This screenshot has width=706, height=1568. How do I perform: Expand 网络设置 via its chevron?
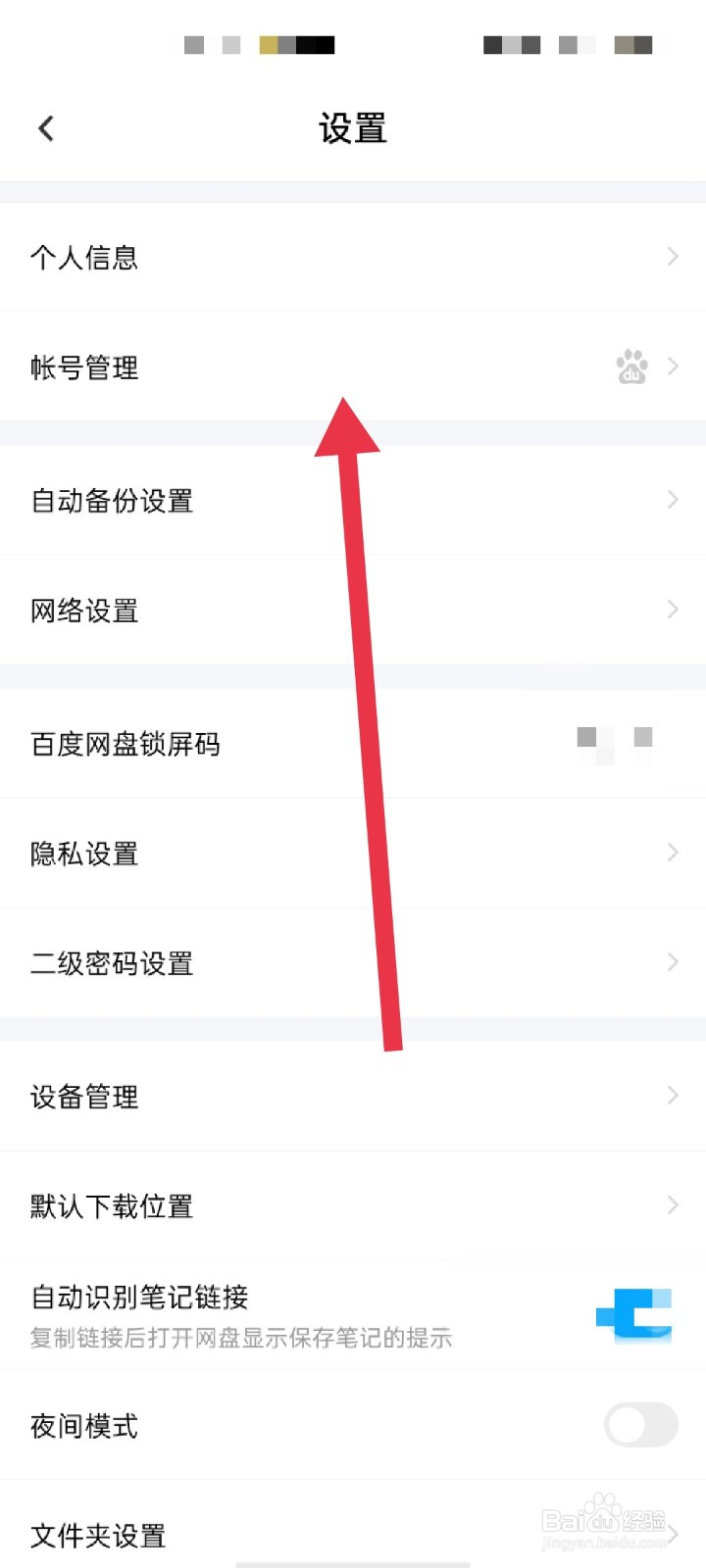click(x=672, y=608)
